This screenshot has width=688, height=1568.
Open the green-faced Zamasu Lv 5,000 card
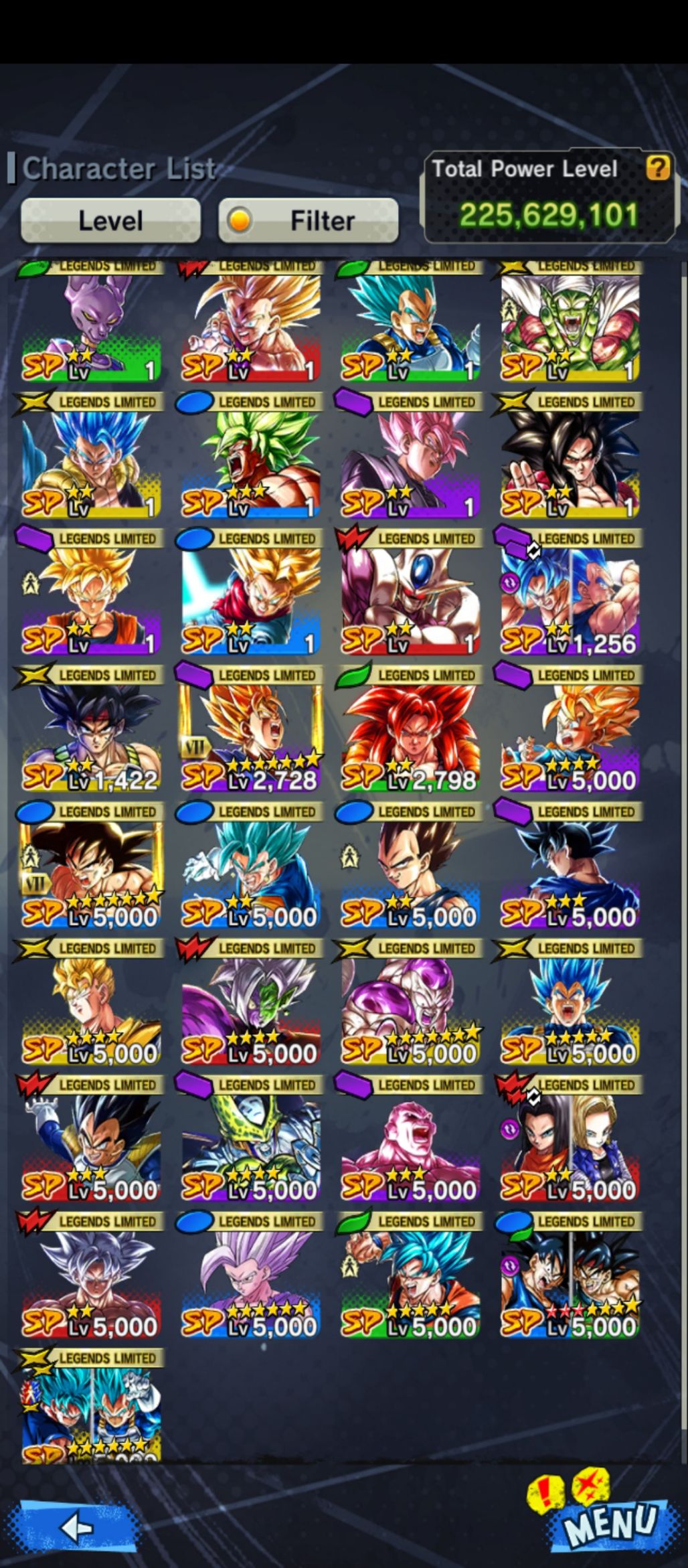tap(250, 1009)
